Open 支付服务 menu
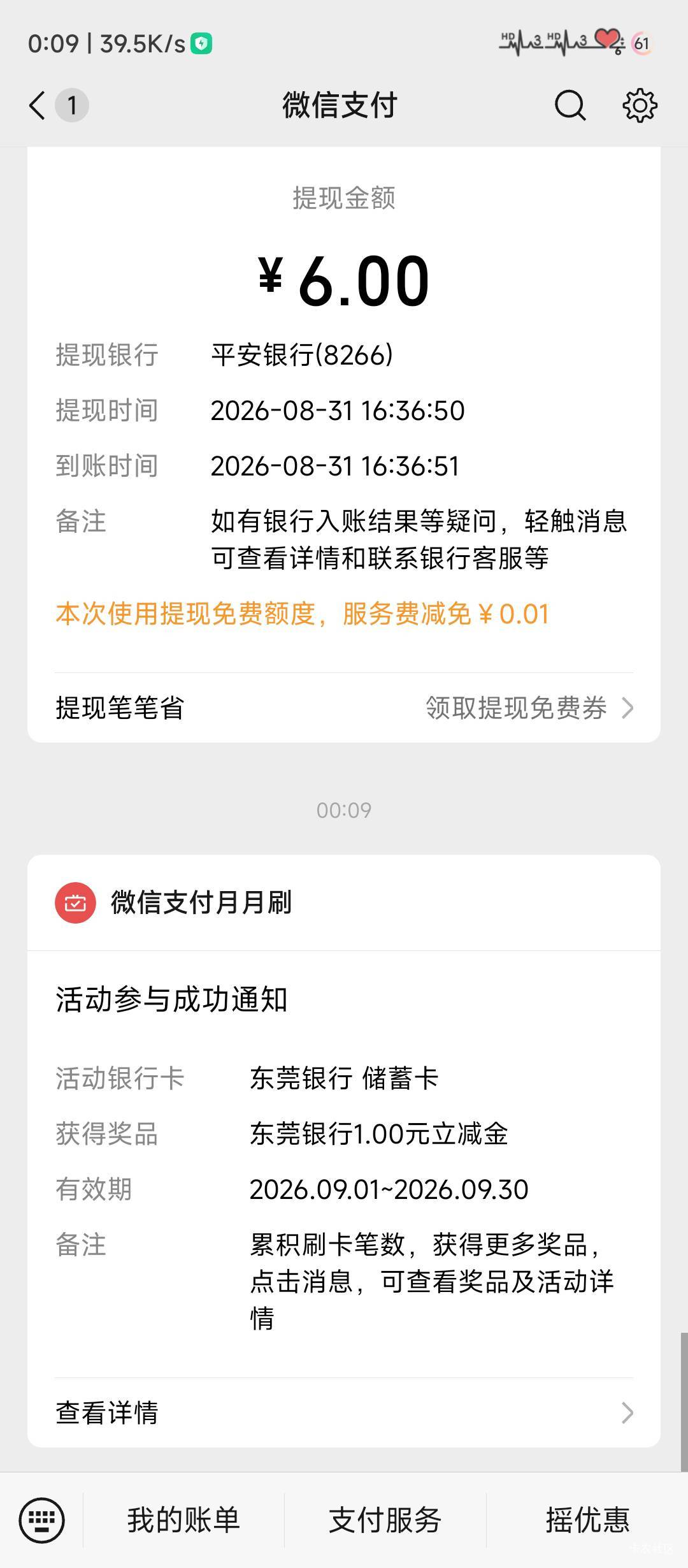 tap(385, 1520)
